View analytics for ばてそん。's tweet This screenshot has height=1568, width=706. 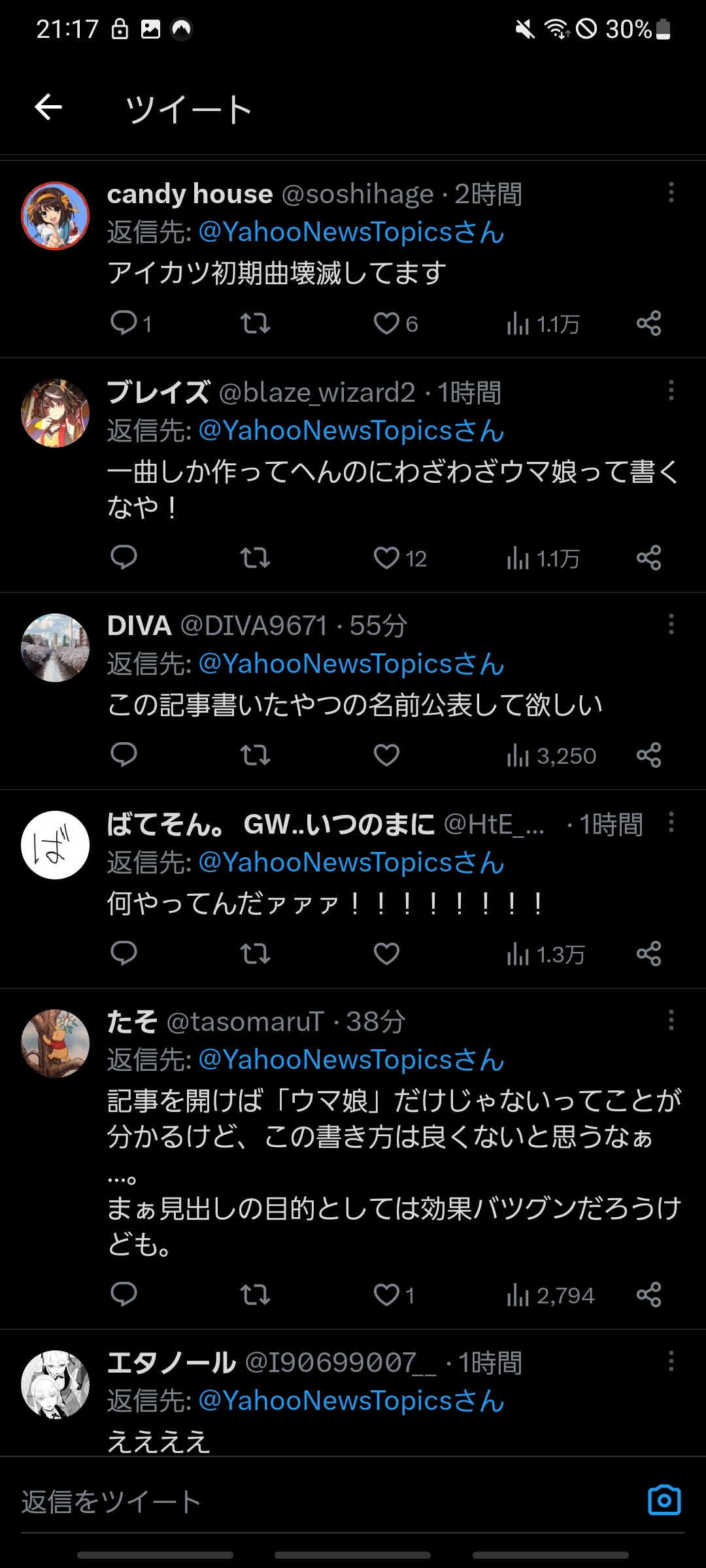(545, 954)
